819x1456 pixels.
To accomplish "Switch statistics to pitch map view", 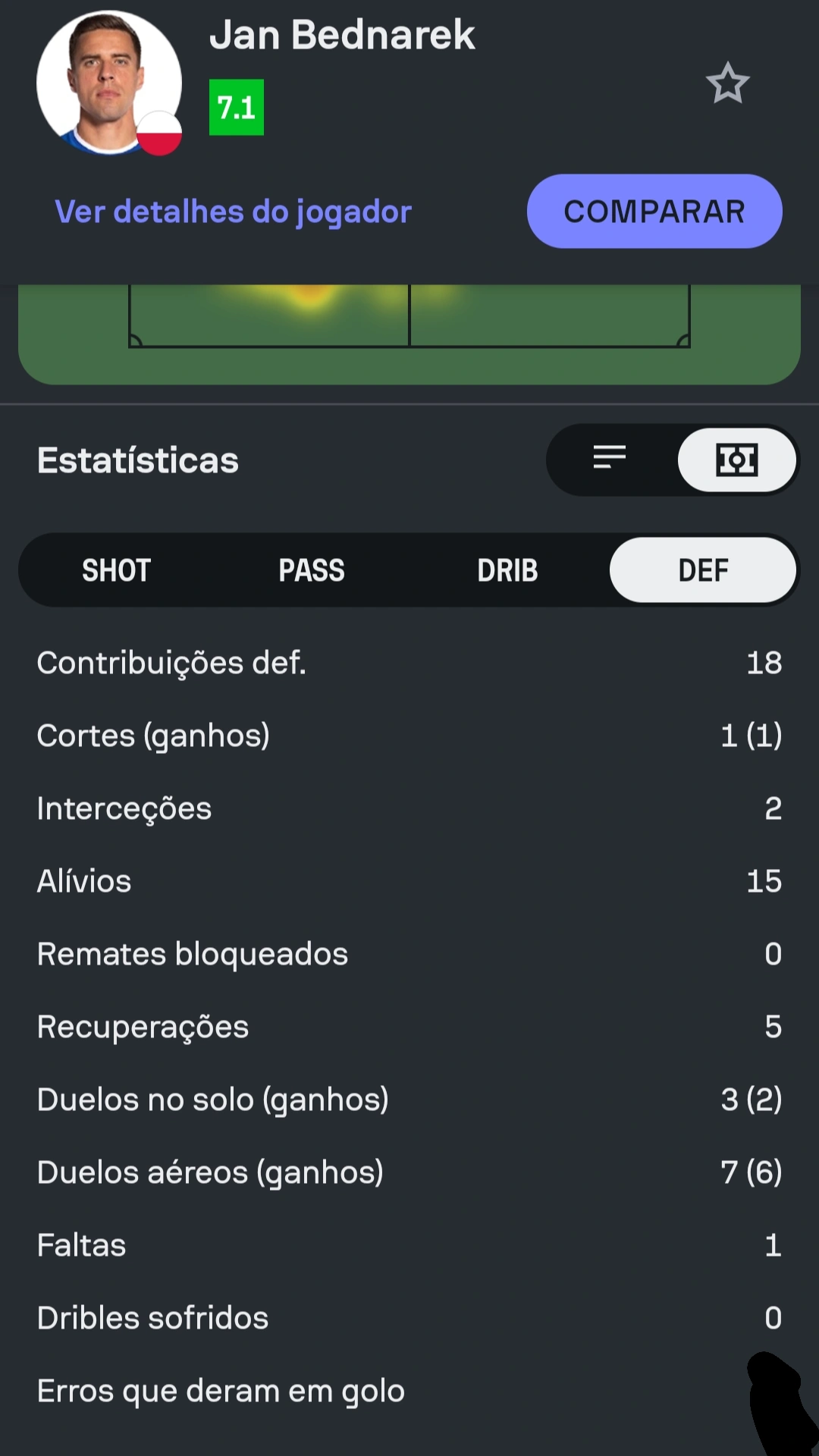I will [x=736, y=460].
